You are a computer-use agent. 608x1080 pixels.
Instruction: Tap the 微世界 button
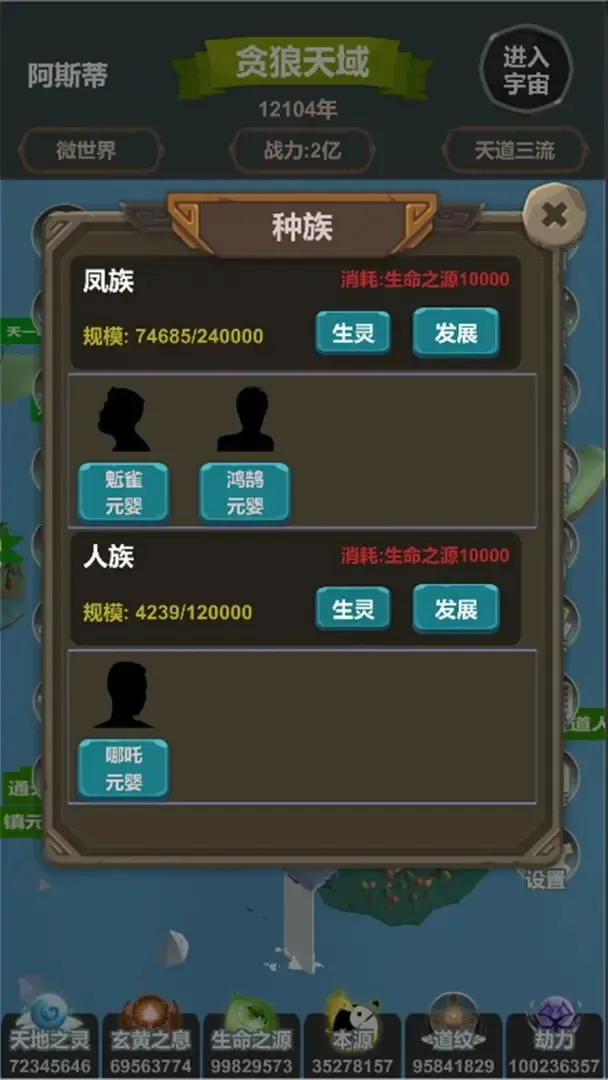tap(86, 151)
